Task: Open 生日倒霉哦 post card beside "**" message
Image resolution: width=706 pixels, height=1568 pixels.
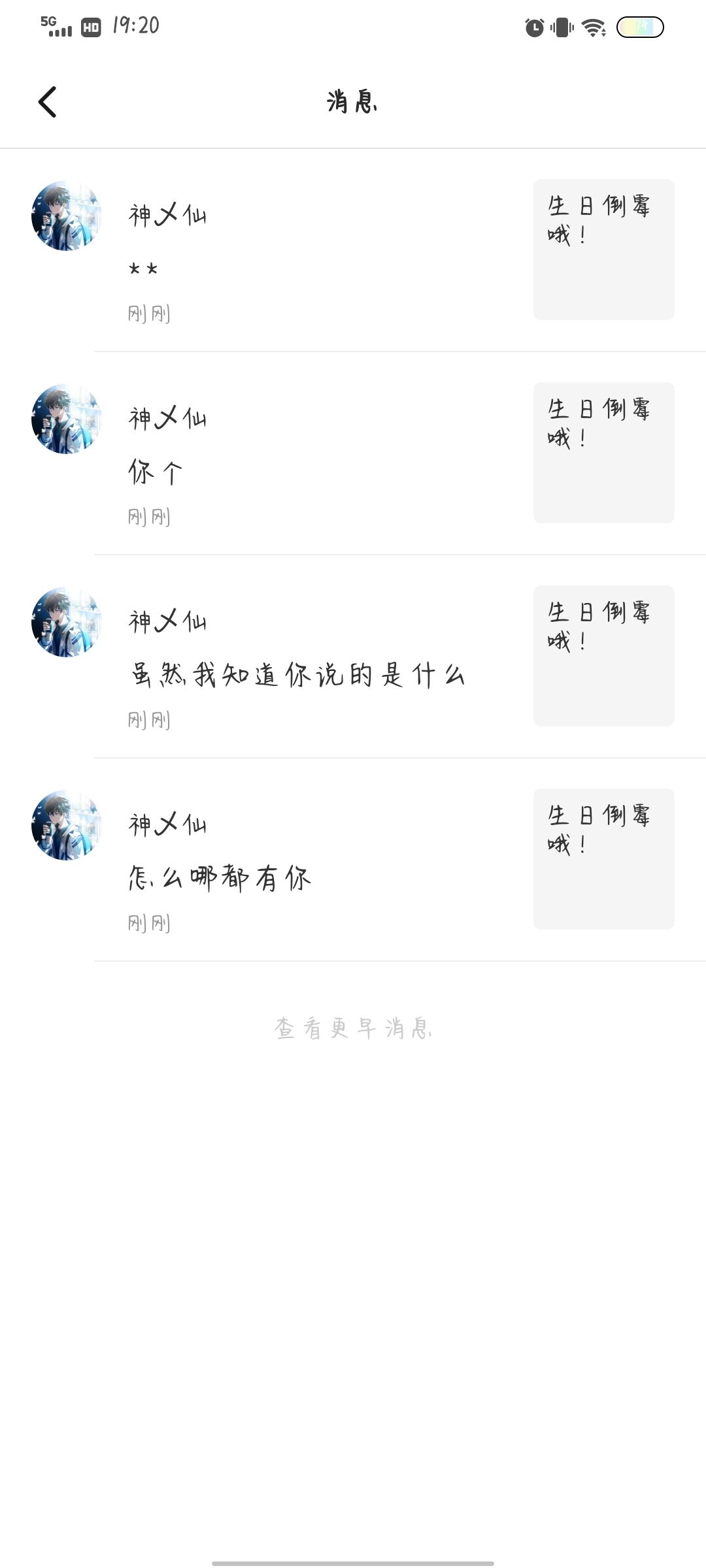Action: (604, 250)
